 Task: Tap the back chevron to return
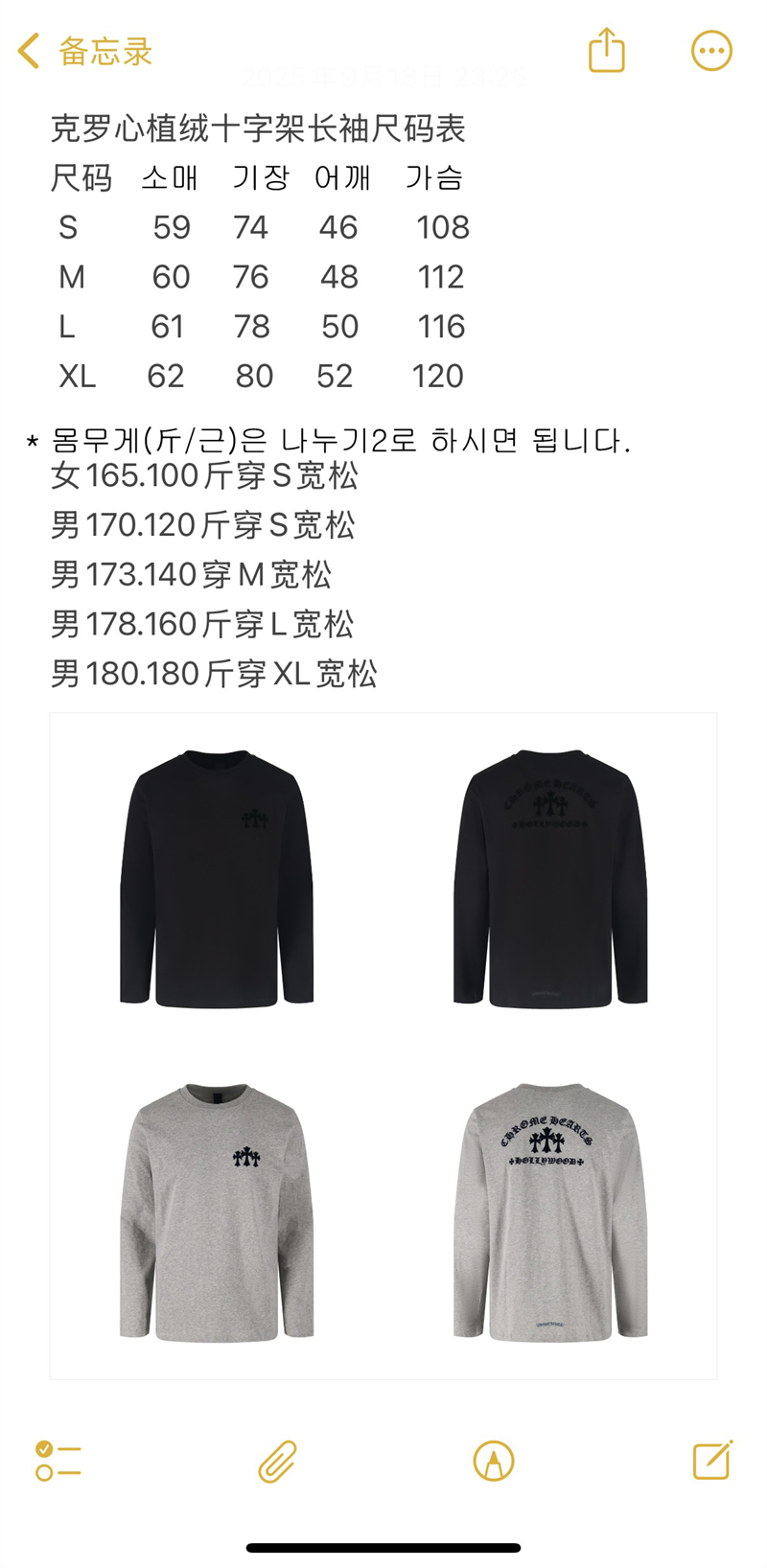pyautogui.click(x=27, y=50)
